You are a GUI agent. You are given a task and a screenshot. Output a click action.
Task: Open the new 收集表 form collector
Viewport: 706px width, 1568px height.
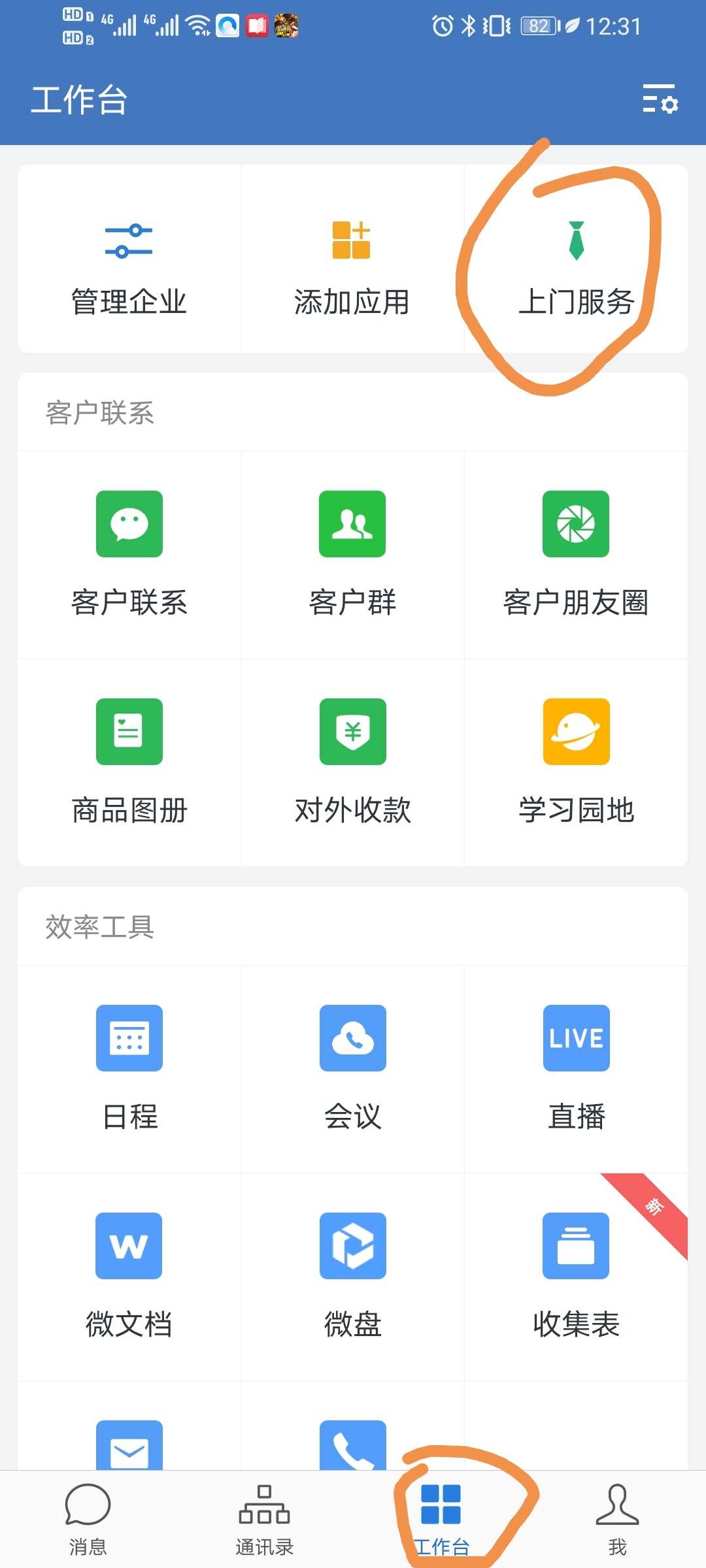[x=576, y=1274]
